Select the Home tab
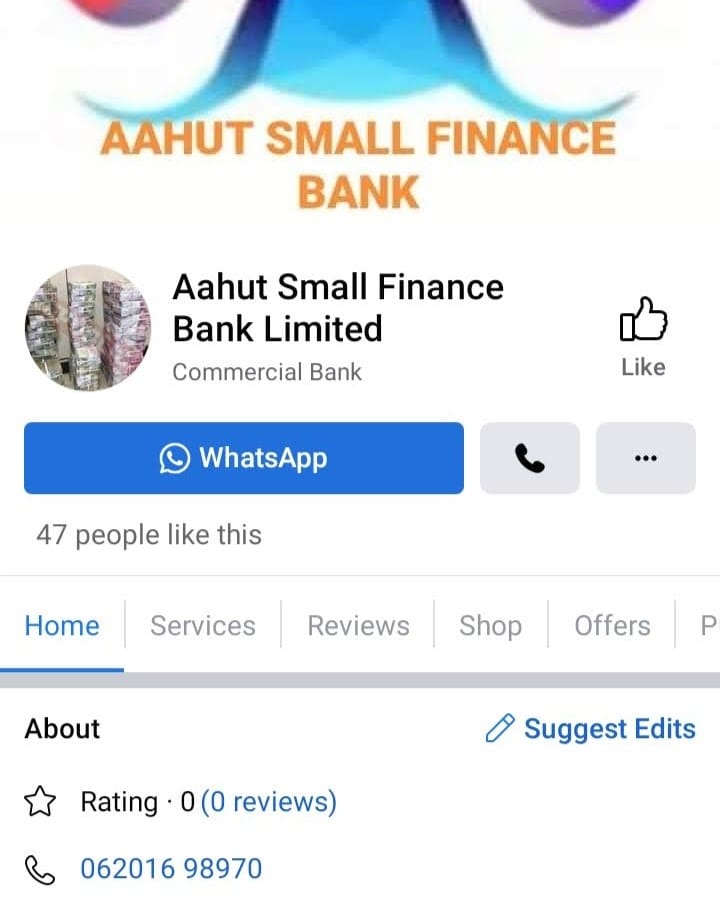 (62, 625)
